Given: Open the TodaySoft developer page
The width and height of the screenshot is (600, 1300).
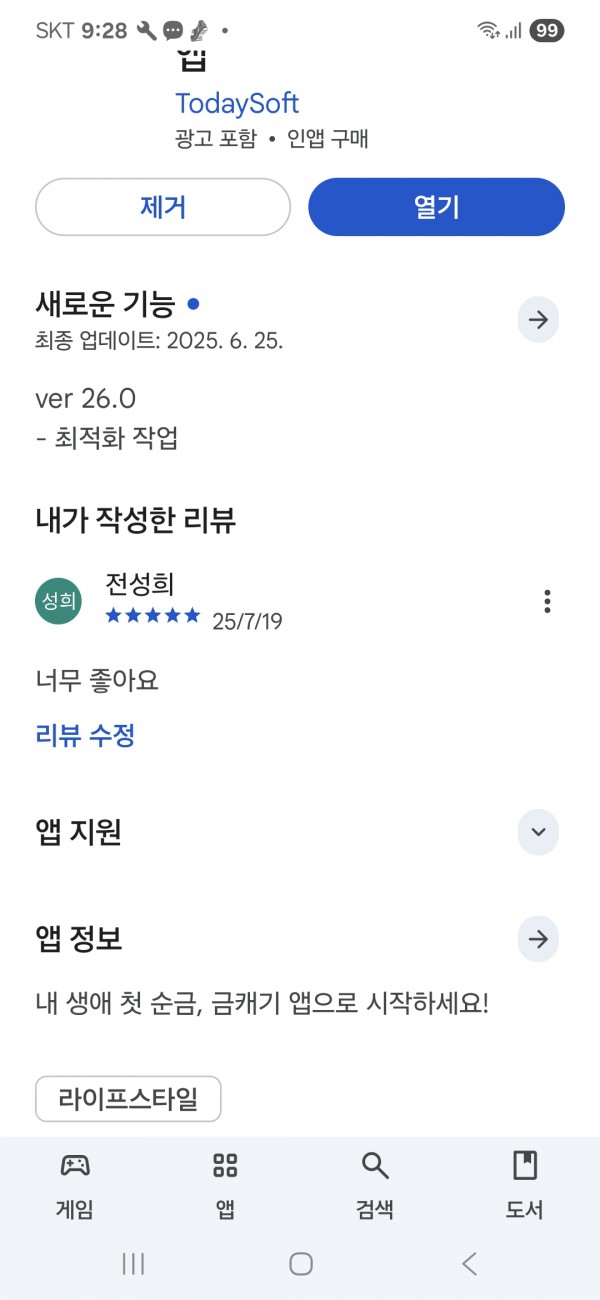Looking at the screenshot, I should click(237, 103).
